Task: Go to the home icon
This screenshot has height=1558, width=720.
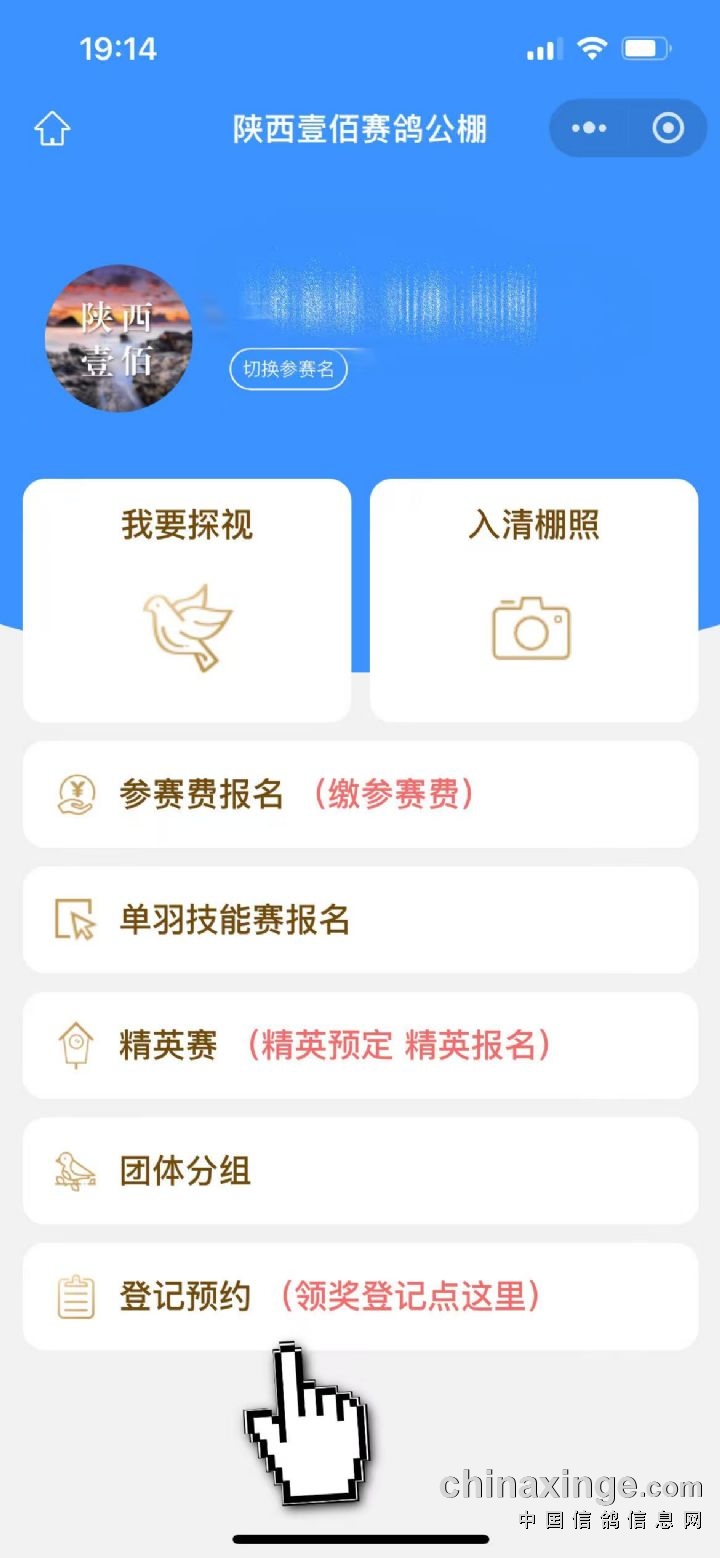Action: pos(52,129)
